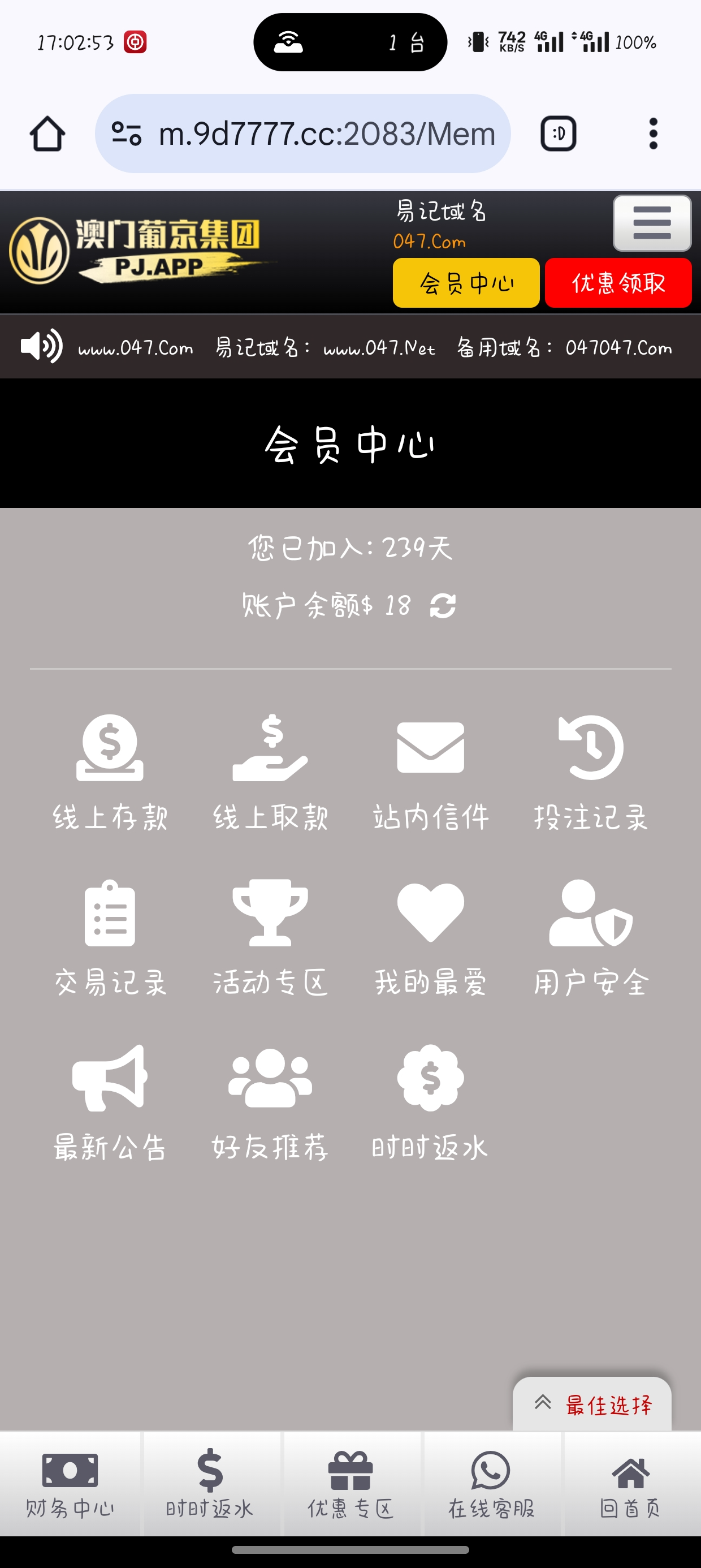Open the 047.Com domain link

[x=429, y=241]
